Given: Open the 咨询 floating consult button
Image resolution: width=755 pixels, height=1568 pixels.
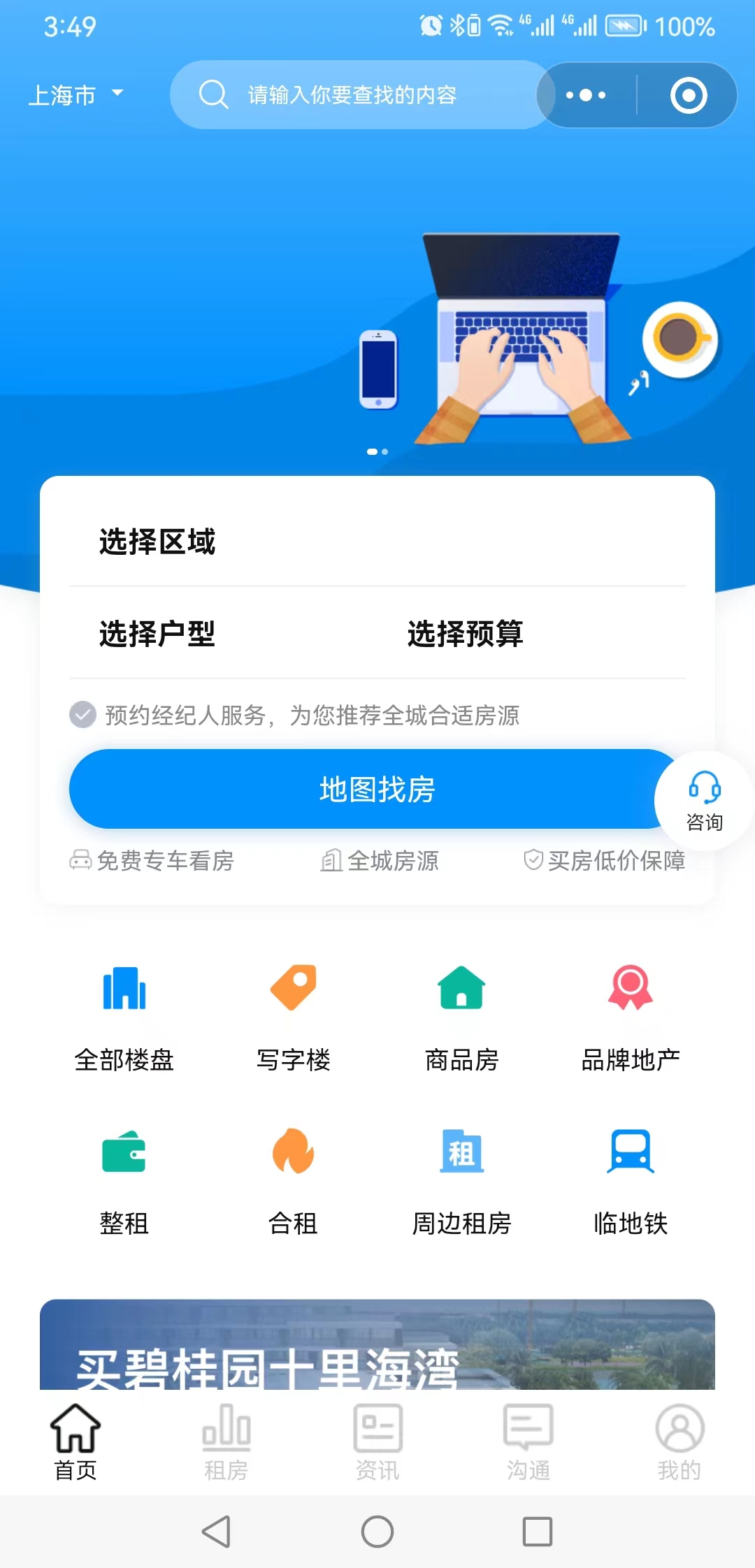Looking at the screenshot, I should pos(704,801).
